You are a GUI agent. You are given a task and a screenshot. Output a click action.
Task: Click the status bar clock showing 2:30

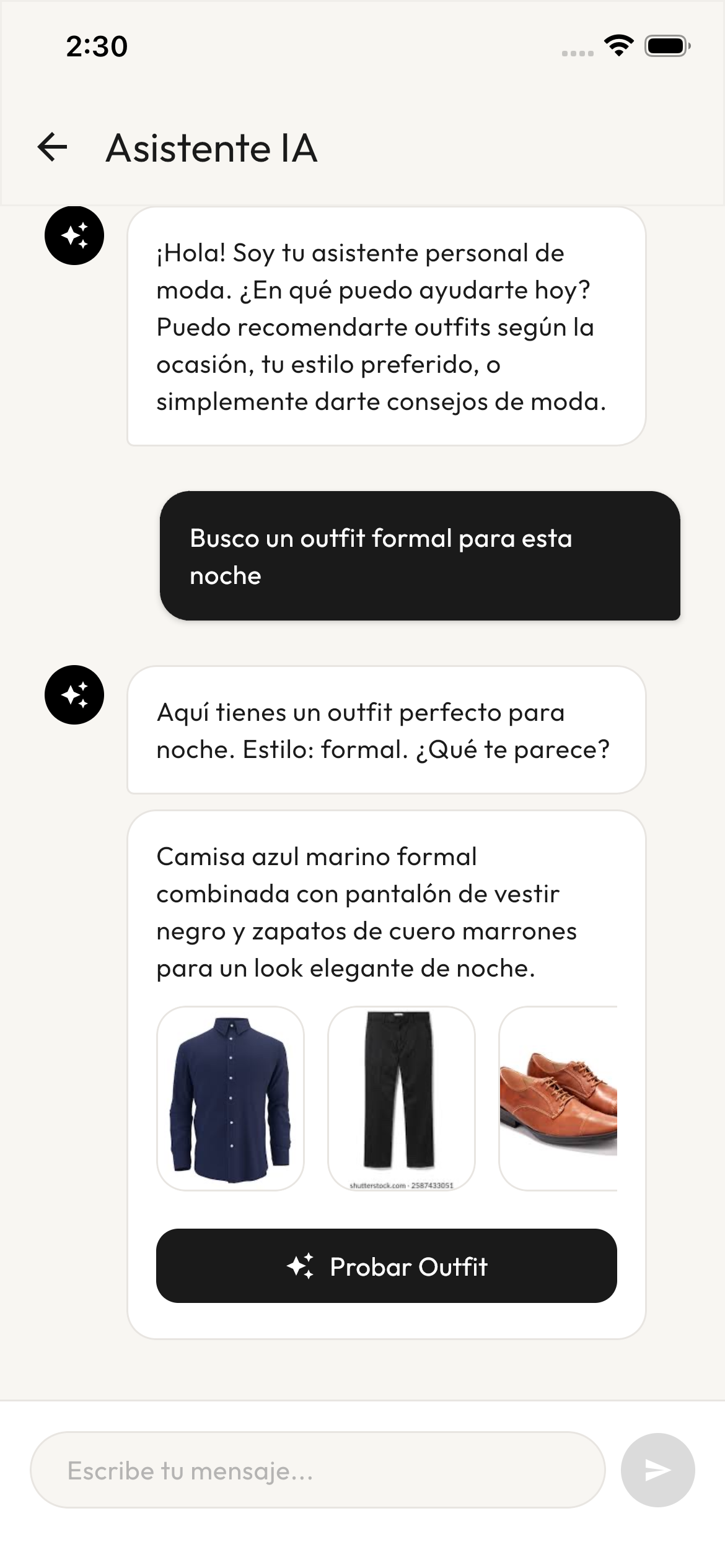pyautogui.click(x=96, y=45)
